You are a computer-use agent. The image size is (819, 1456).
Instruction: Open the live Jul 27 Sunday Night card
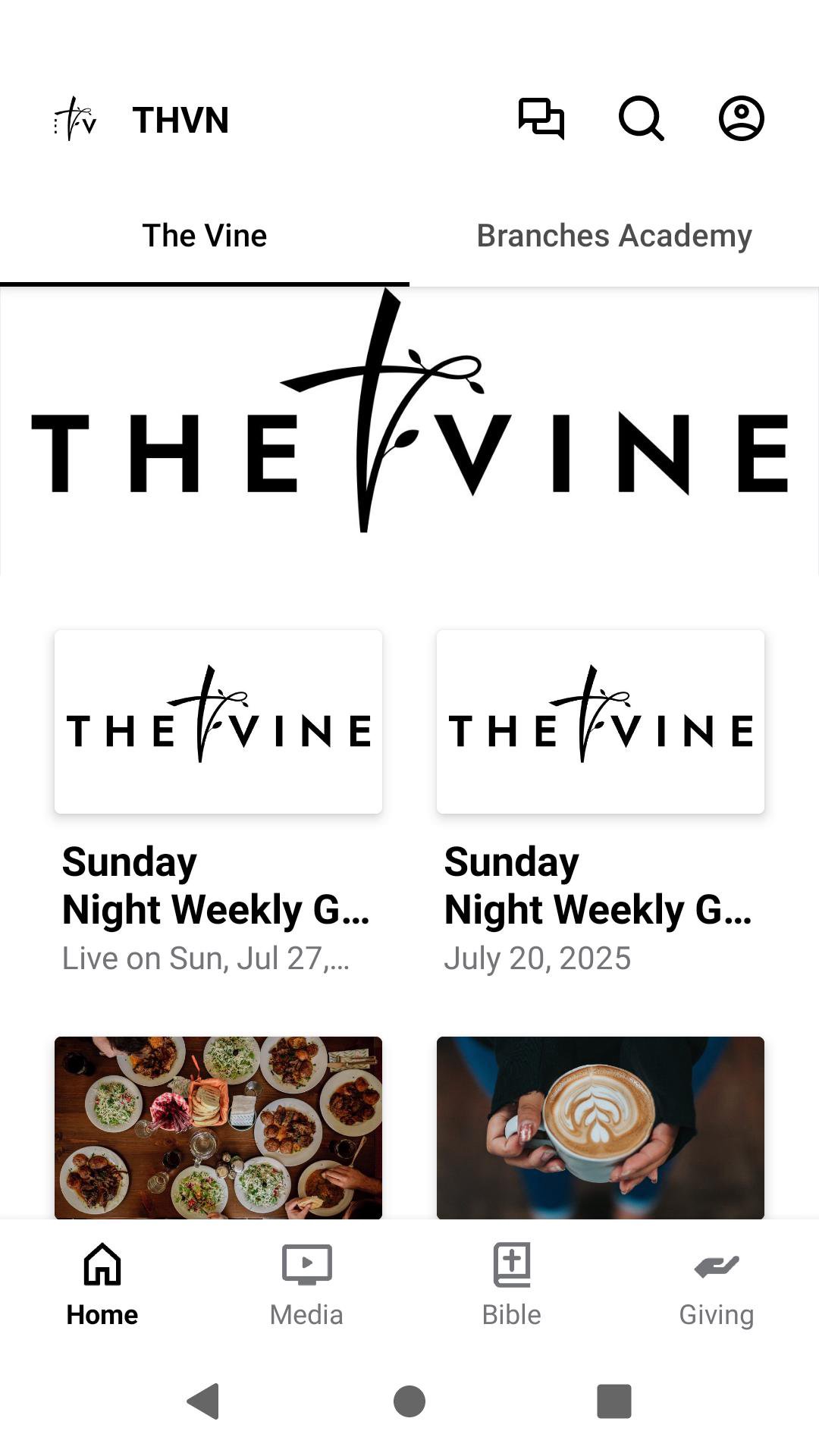tap(218, 800)
